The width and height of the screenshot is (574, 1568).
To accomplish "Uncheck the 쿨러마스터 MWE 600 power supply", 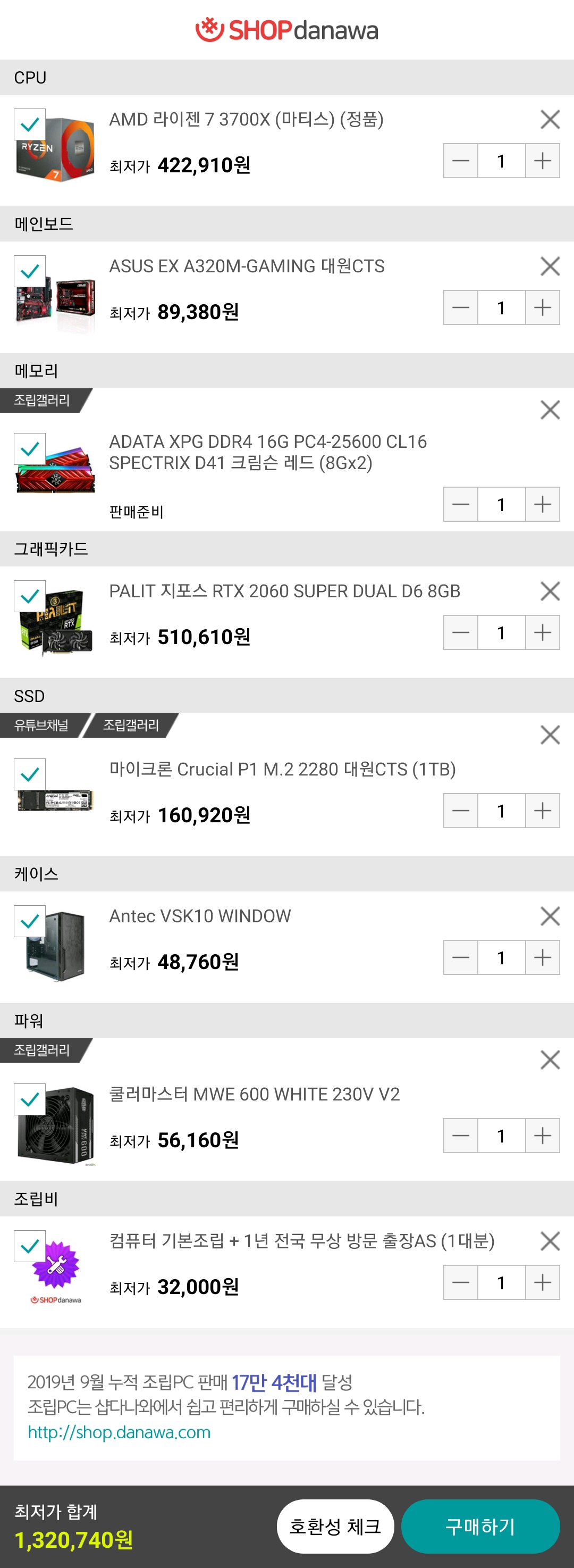I will pyautogui.click(x=30, y=1099).
